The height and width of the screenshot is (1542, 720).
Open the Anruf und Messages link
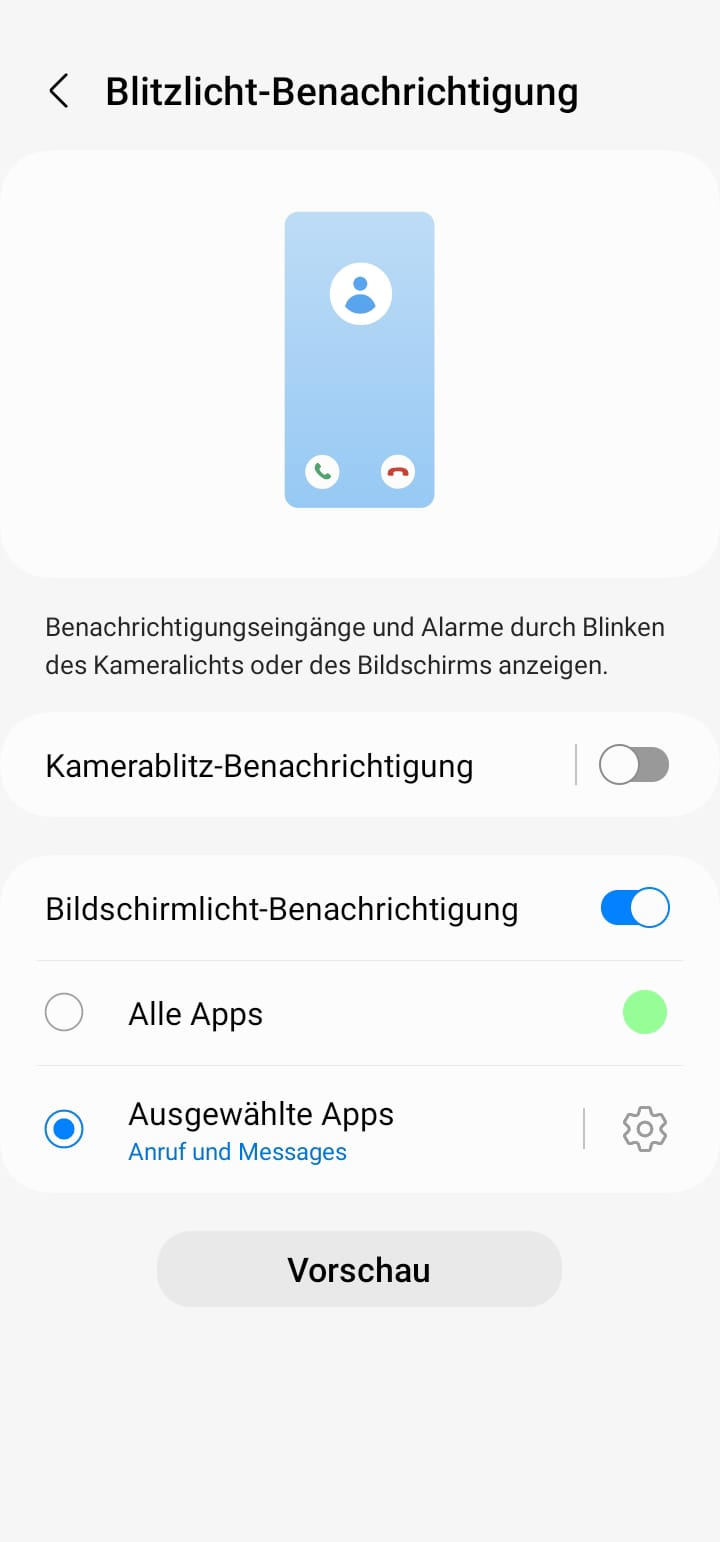(237, 1152)
